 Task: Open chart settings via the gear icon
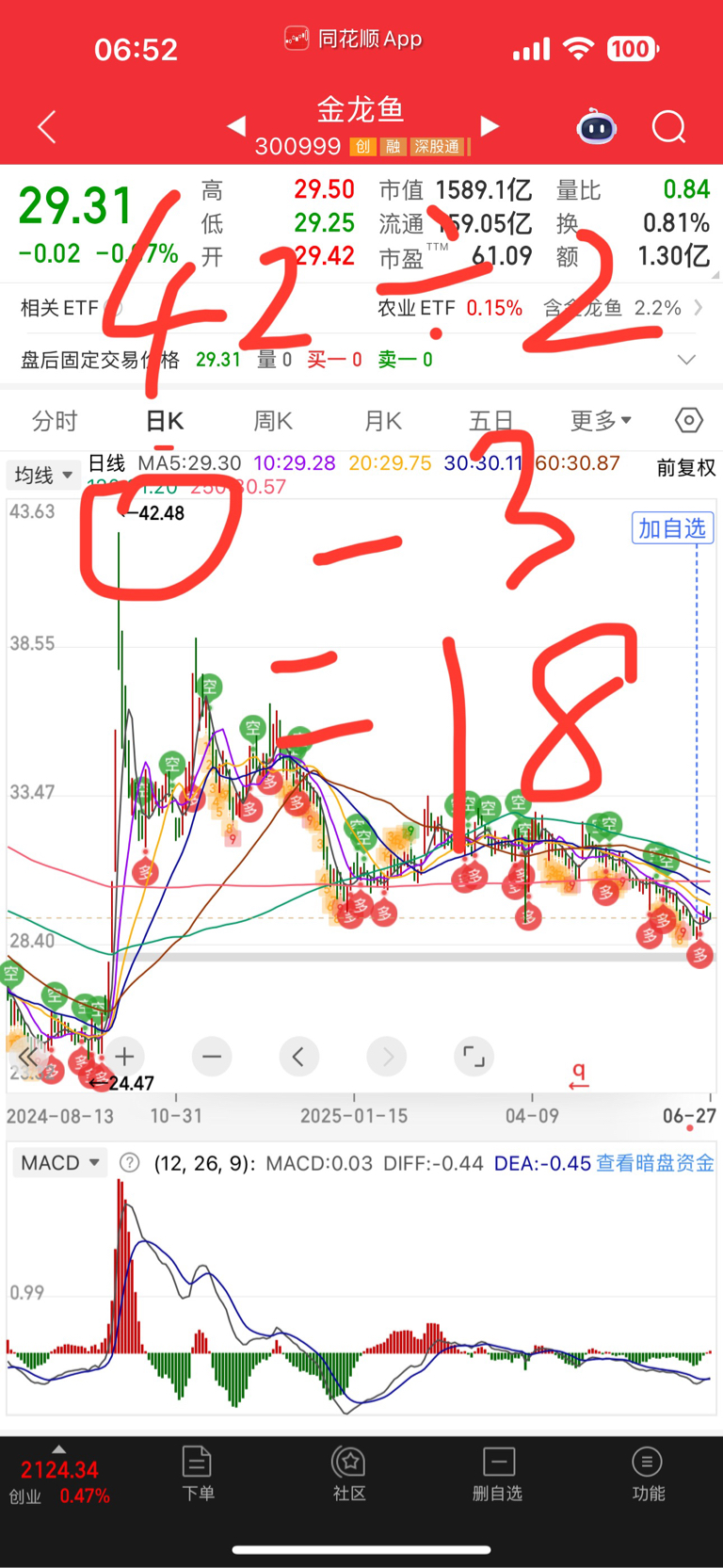tap(688, 421)
